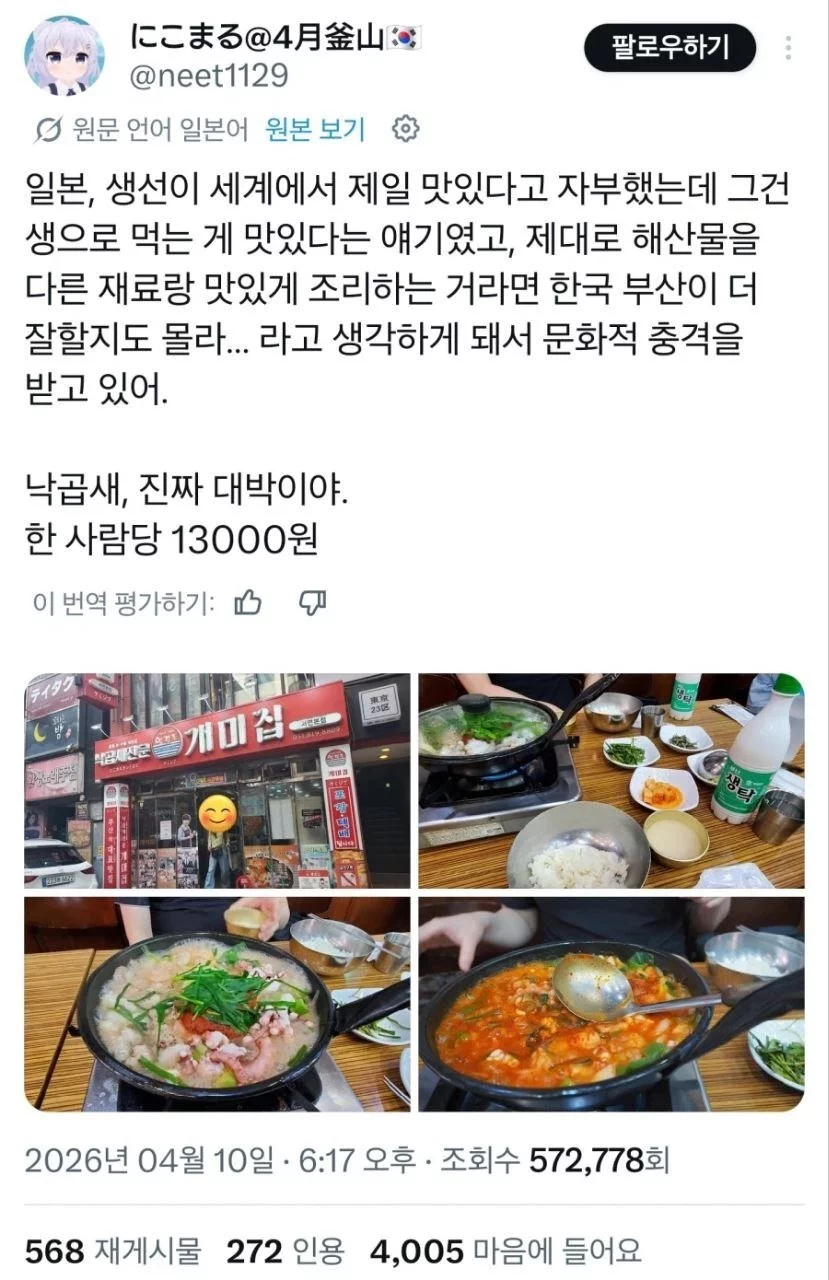Open the photo of the red stew with ladle
Screen dimensions: 829x1280
(x=610, y=1003)
